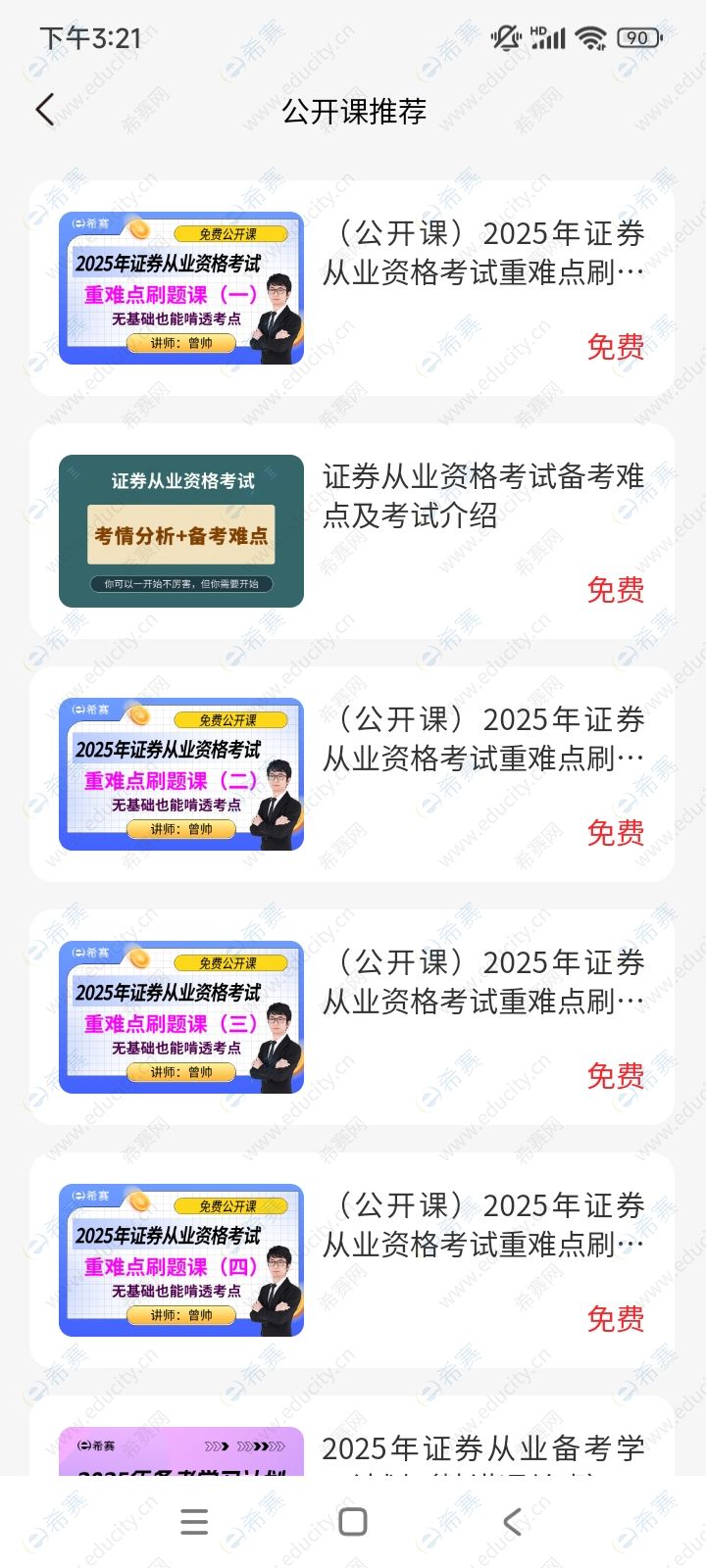The height and width of the screenshot is (1568, 706).
Task: Open 2025年证券从业备考学习计划 course card
Action: point(352,1443)
